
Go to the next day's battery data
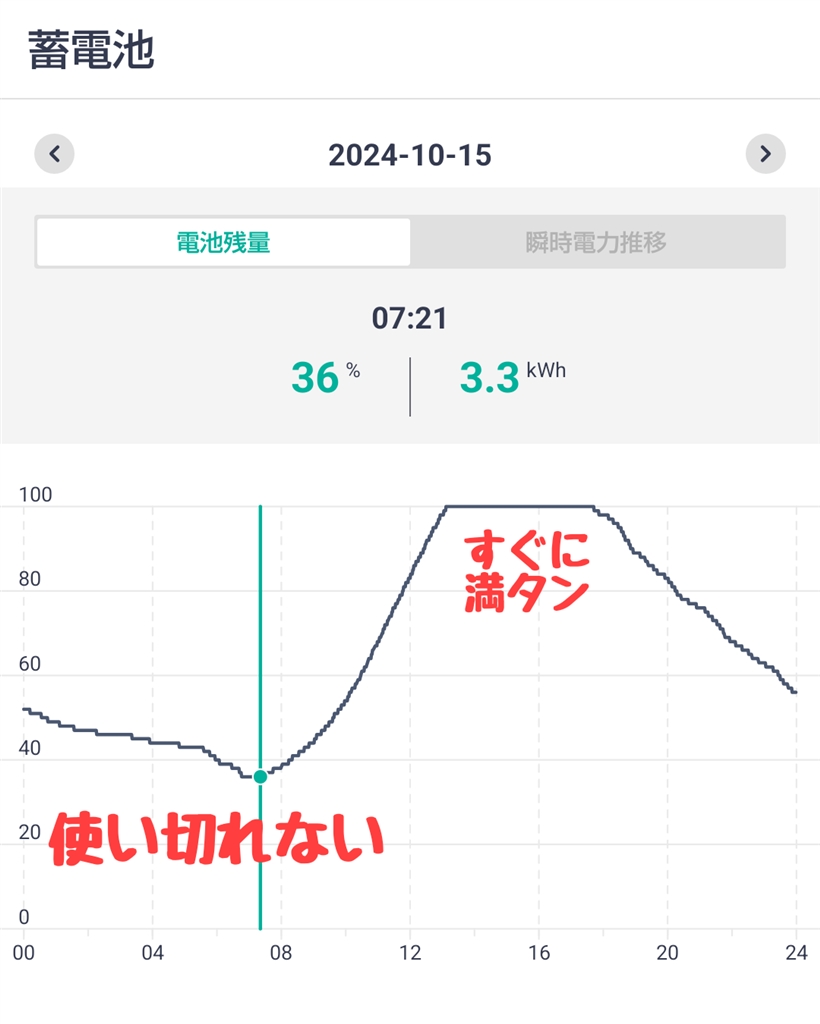click(765, 154)
